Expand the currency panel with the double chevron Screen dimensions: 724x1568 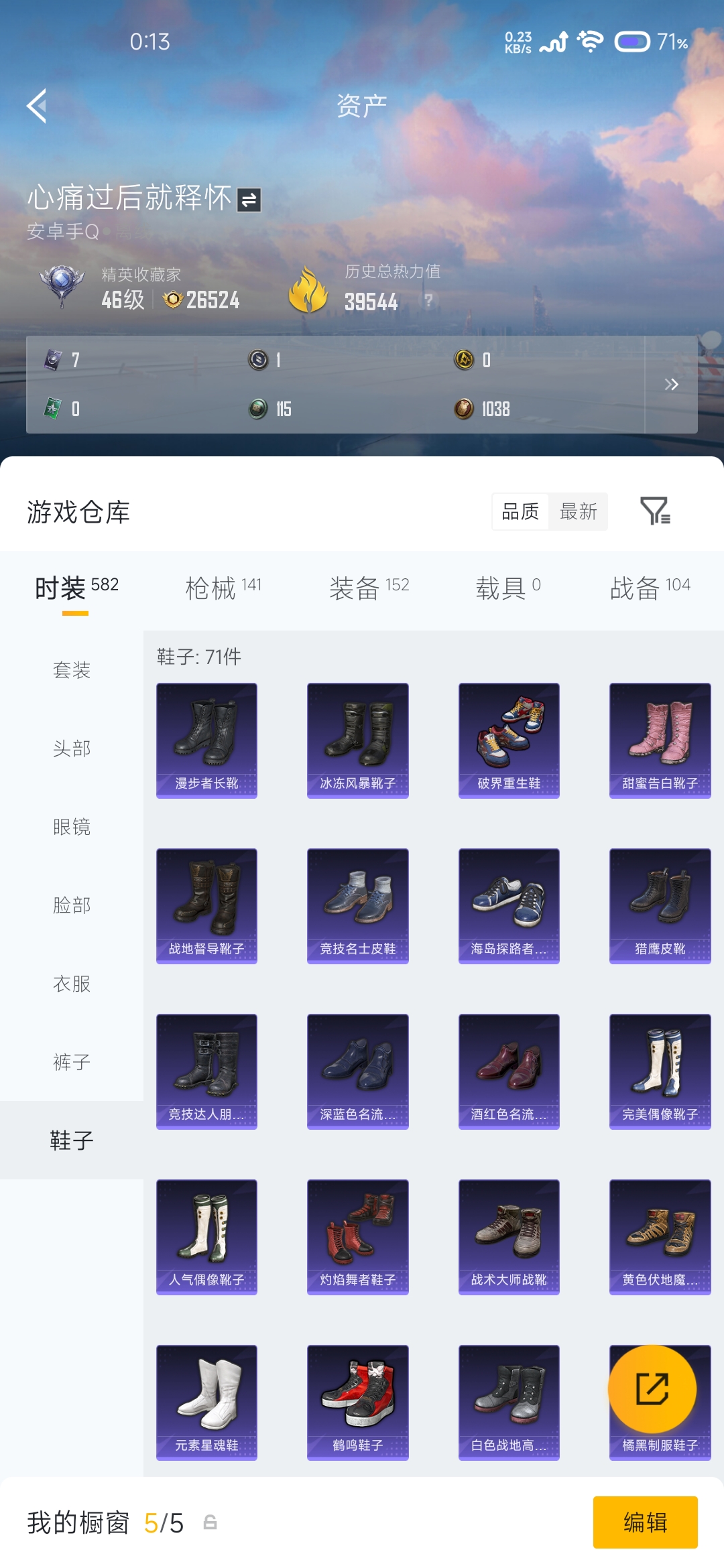pyautogui.click(x=671, y=385)
